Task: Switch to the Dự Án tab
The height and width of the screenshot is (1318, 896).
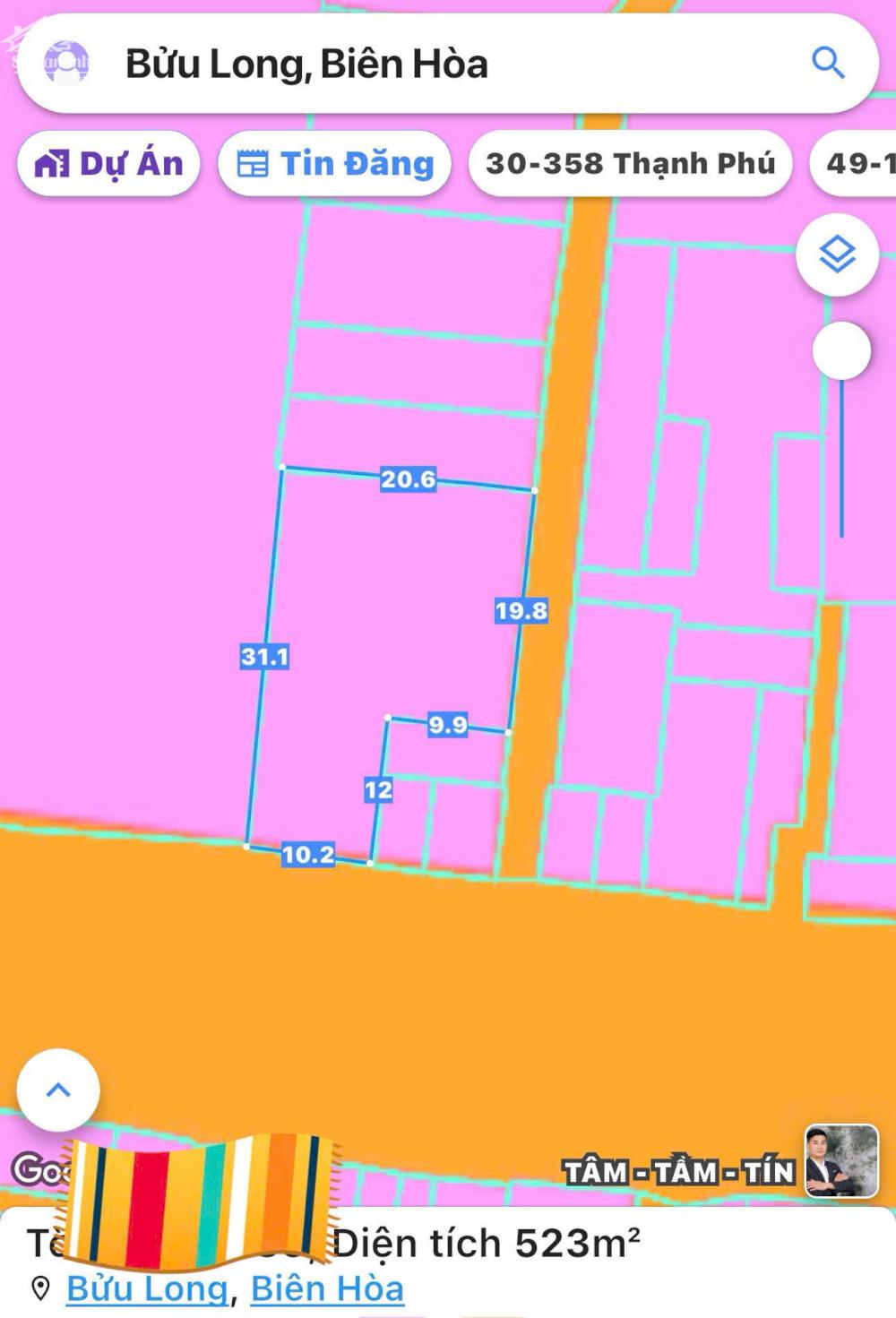Action: [108, 164]
